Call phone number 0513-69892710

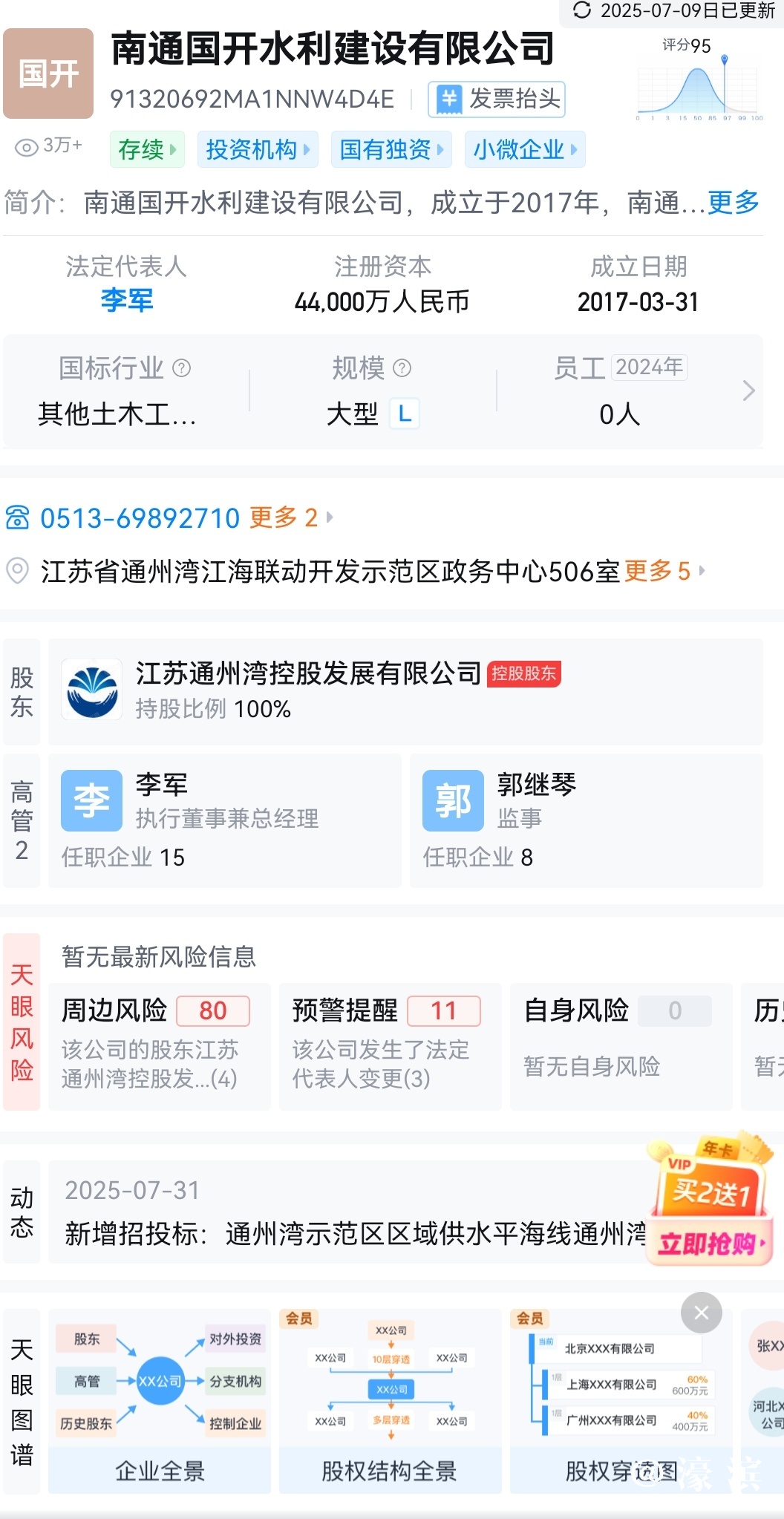pyautogui.click(x=140, y=518)
